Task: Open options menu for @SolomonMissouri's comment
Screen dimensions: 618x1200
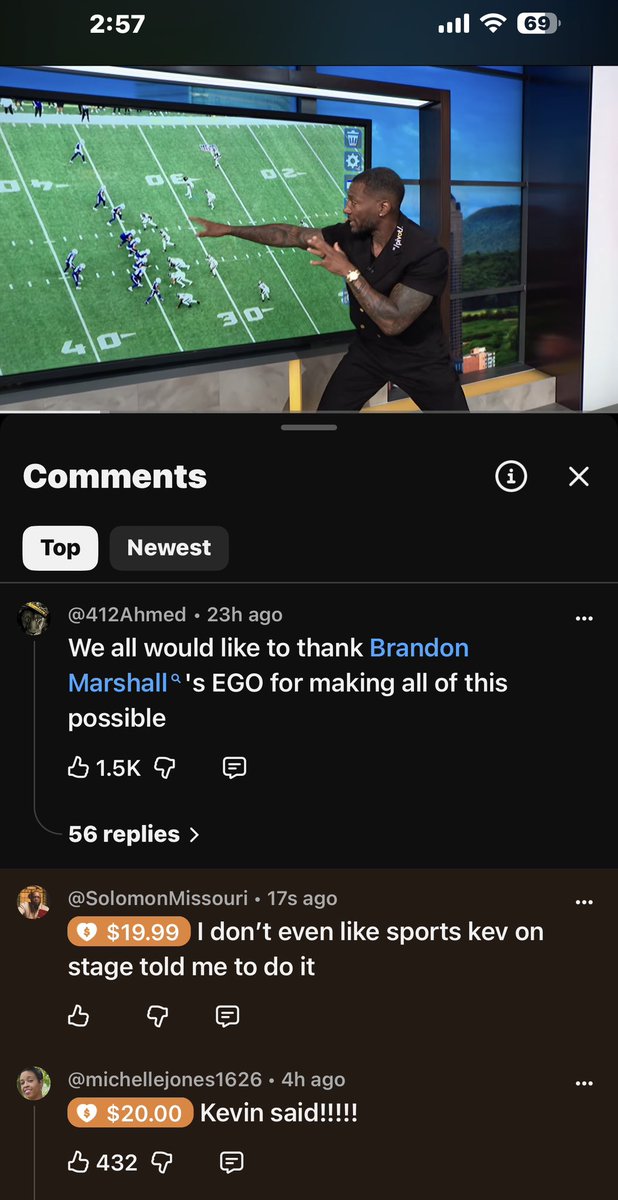Action: pyautogui.click(x=585, y=902)
